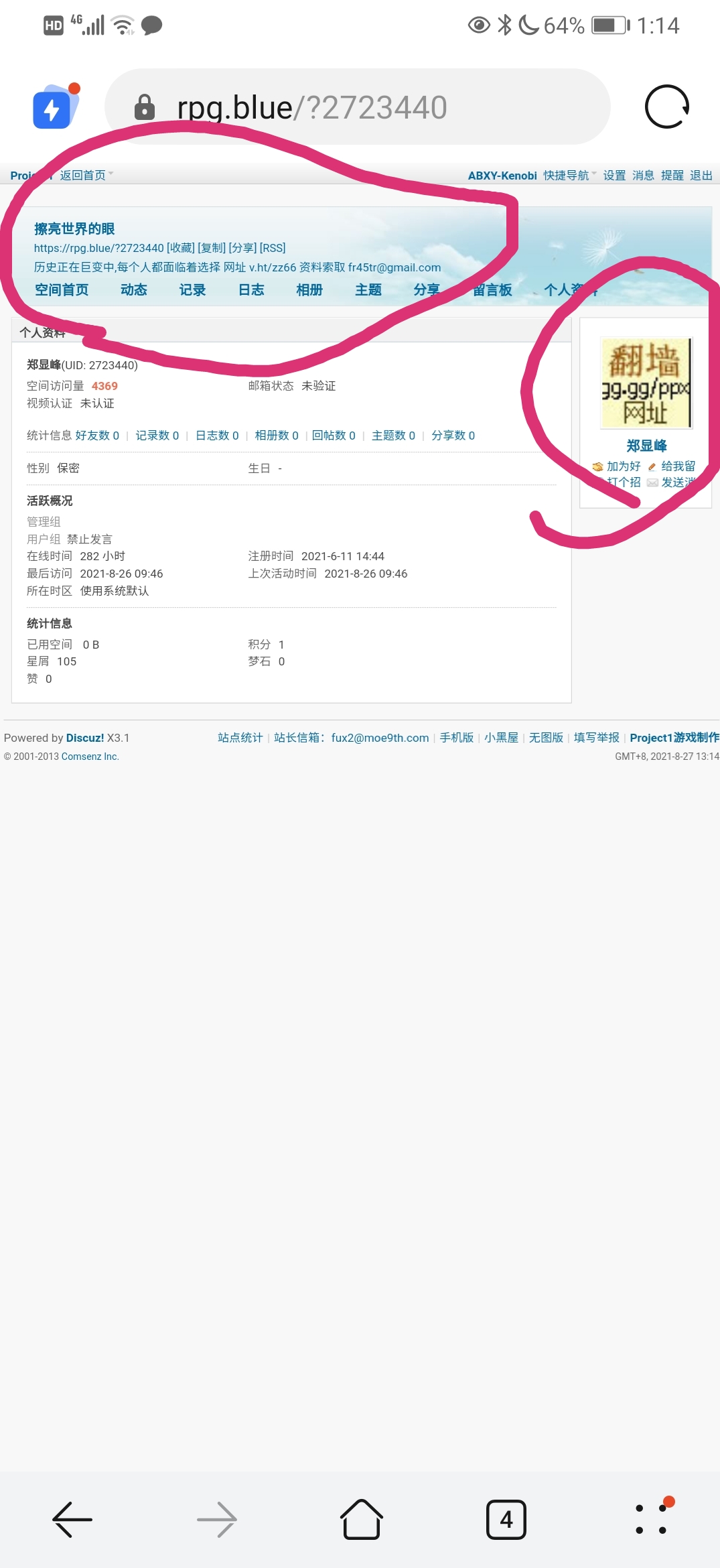Tap the rpg.blue address bar
Screen dimensions: 720x1568
click(357, 107)
